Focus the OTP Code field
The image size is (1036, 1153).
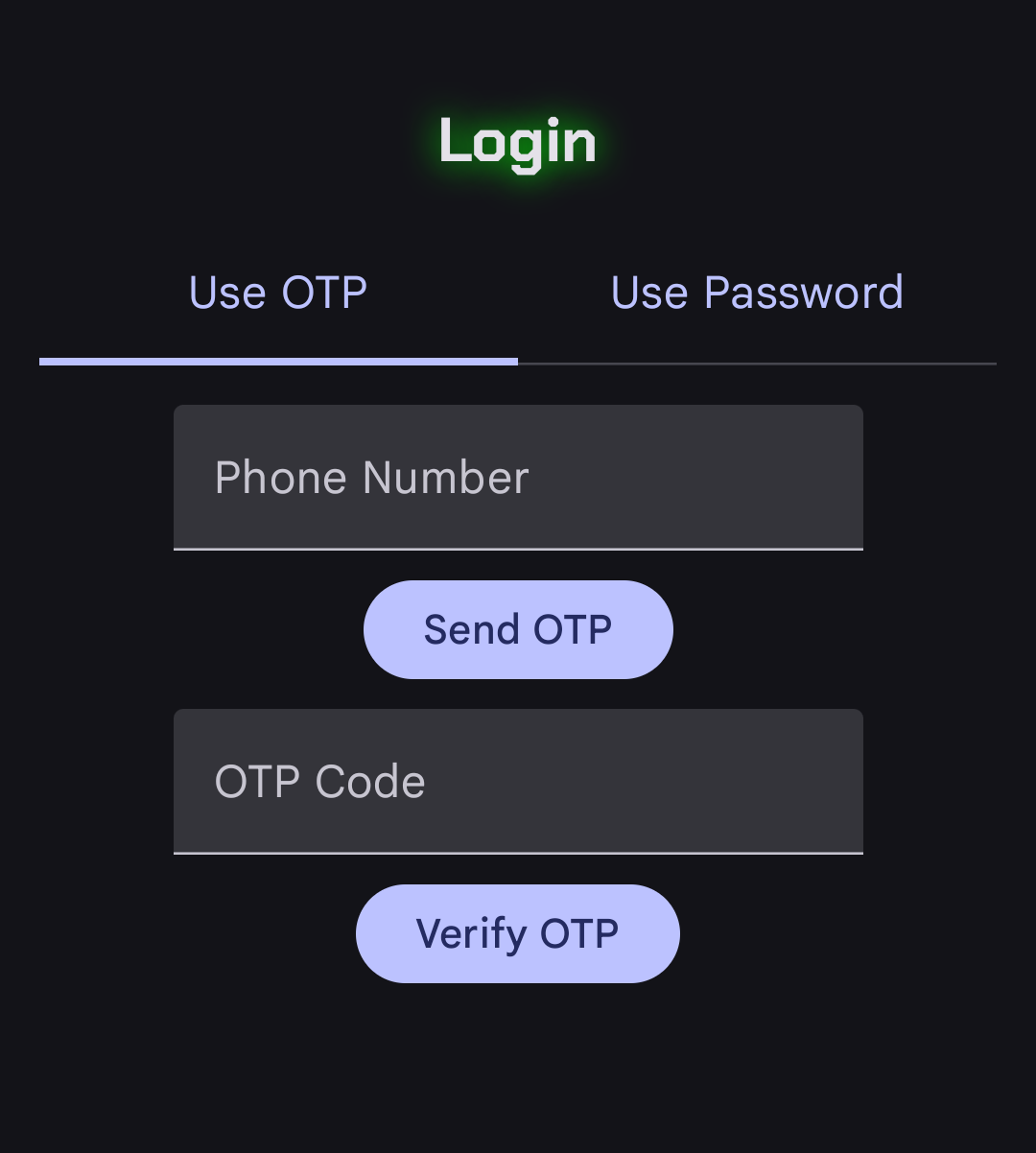pyautogui.click(x=518, y=781)
